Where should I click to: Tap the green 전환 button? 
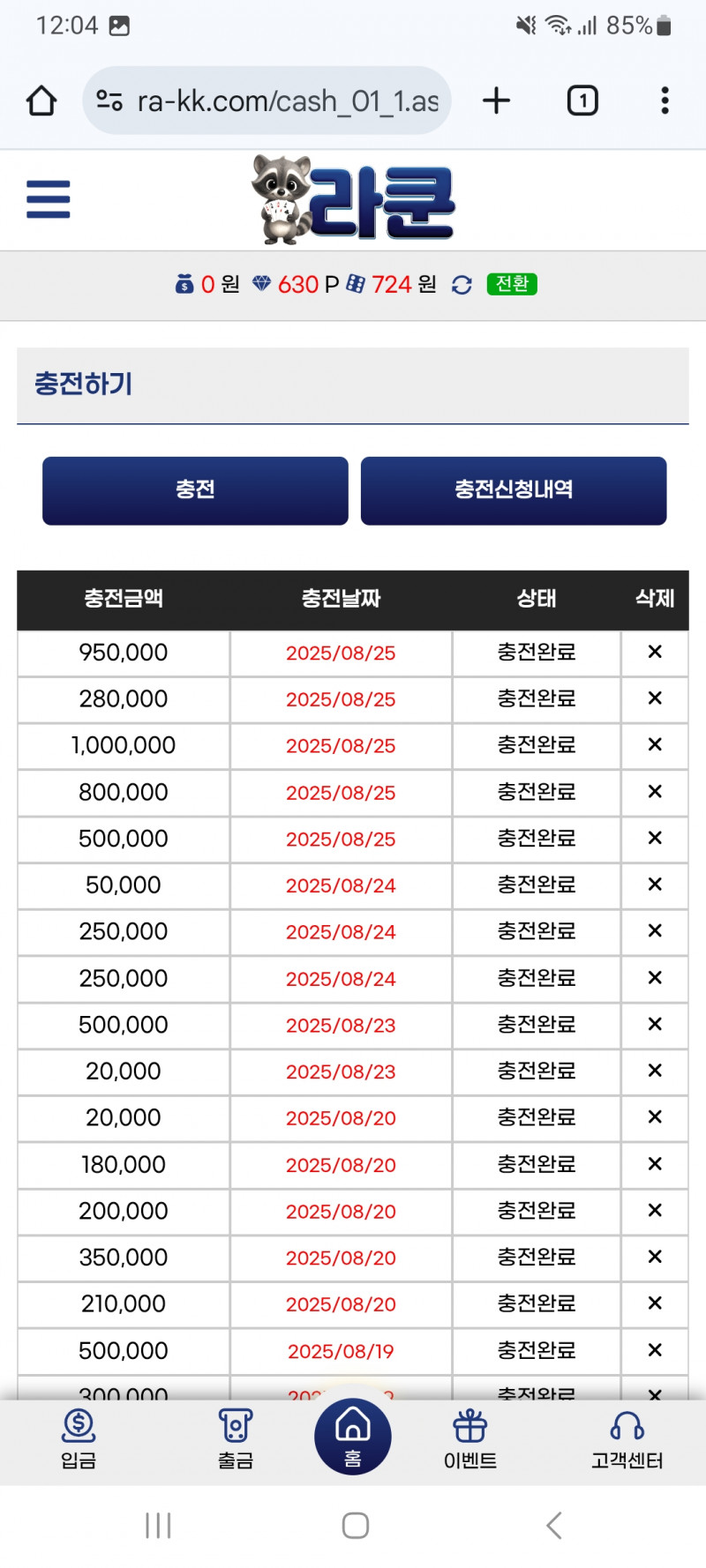(x=512, y=284)
